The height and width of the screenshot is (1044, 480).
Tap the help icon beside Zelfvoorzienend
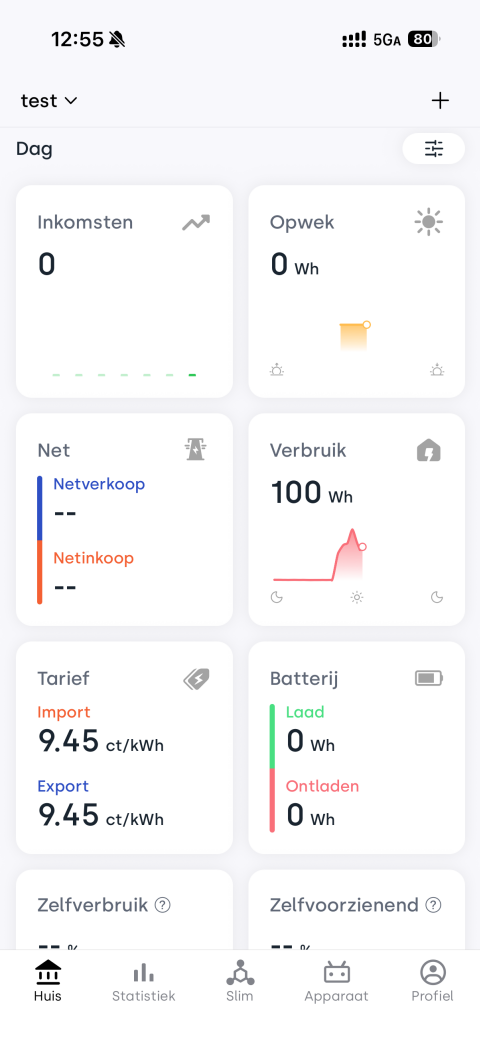pyautogui.click(x=433, y=906)
